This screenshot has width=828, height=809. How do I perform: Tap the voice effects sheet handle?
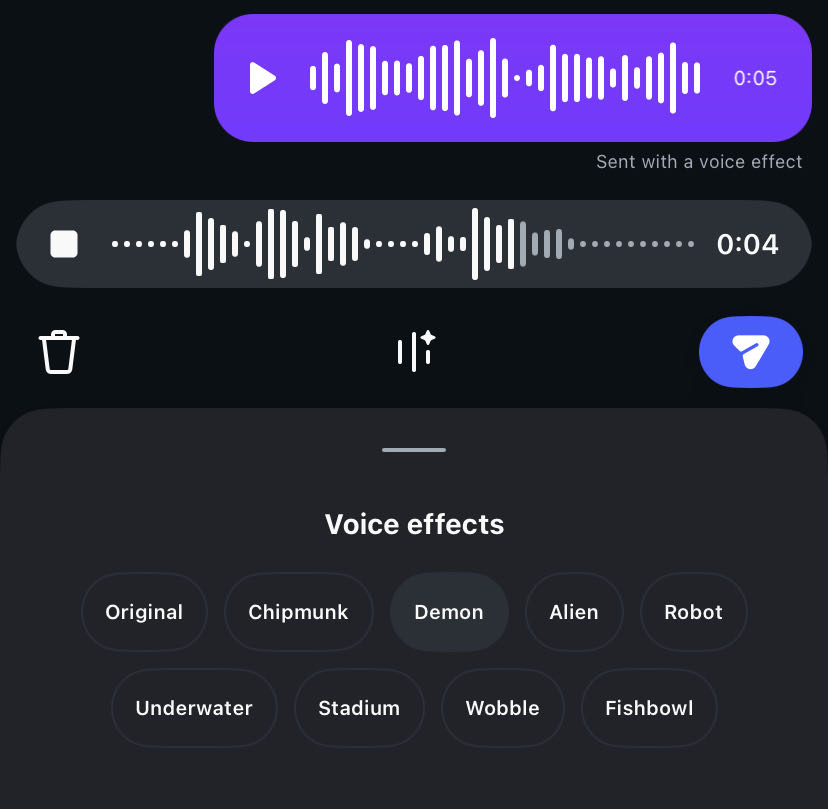(414, 450)
